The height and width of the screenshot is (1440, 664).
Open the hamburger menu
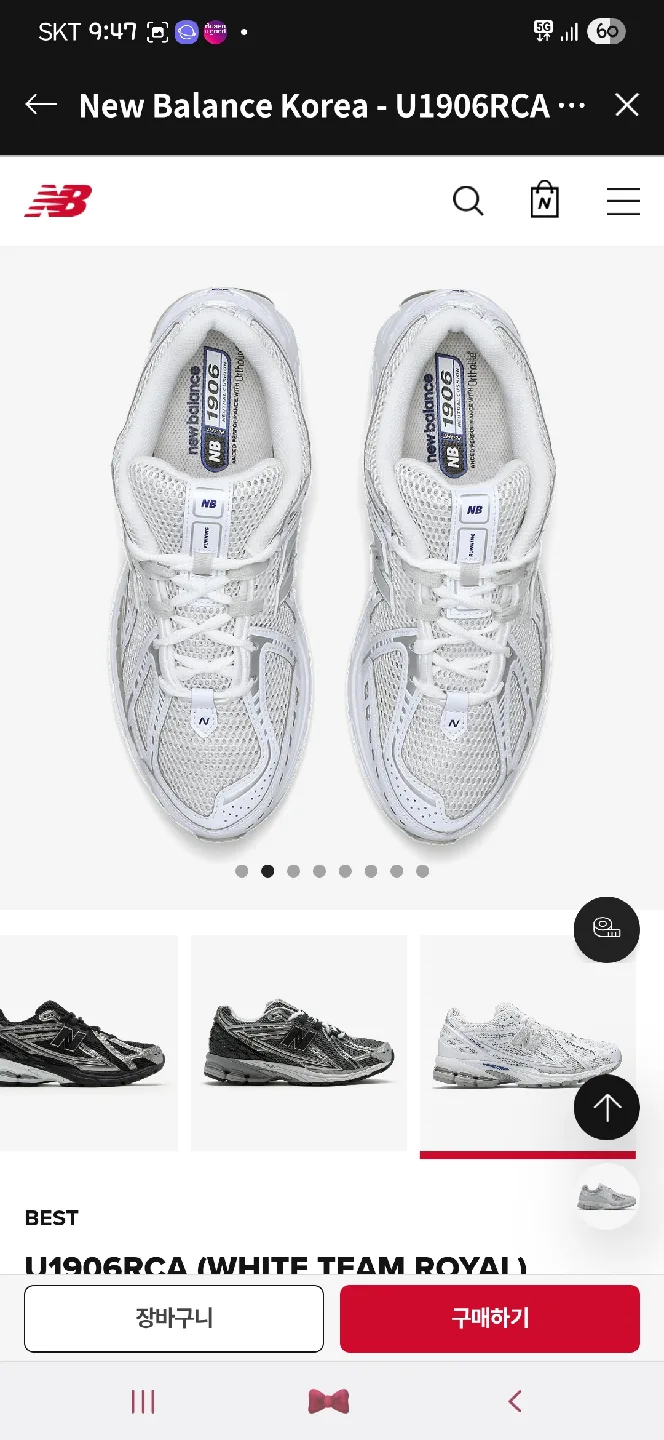click(x=623, y=201)
